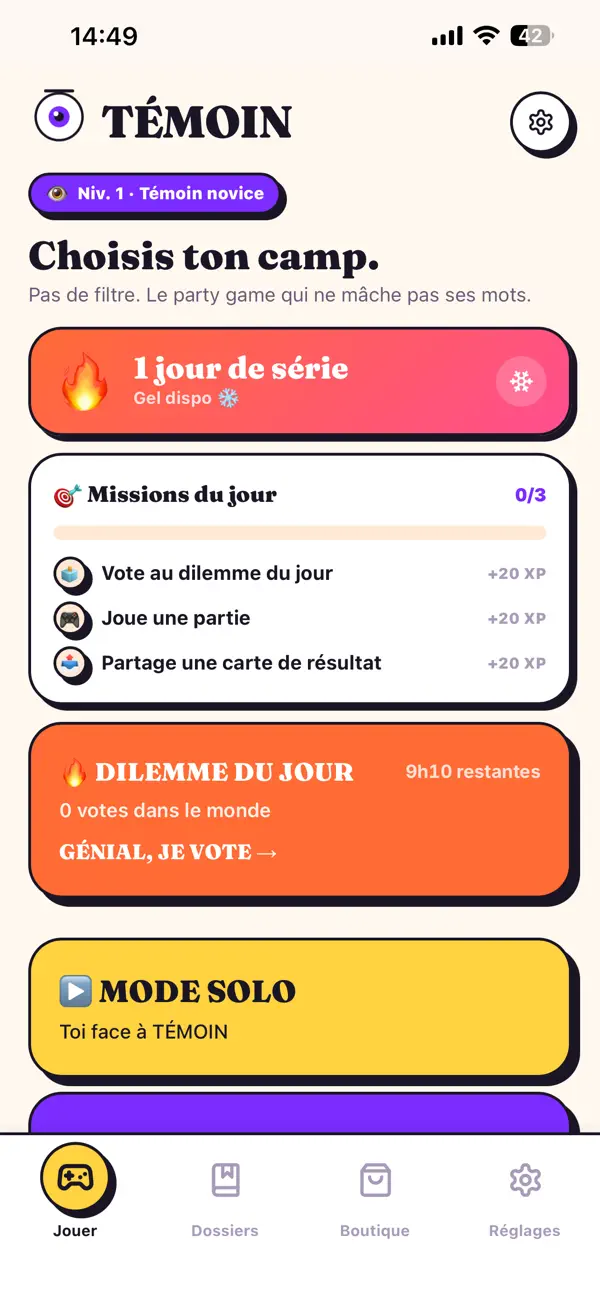Switch to the Jouer tab
The image size is (600, 1298).
click(x=75, y=1191)
